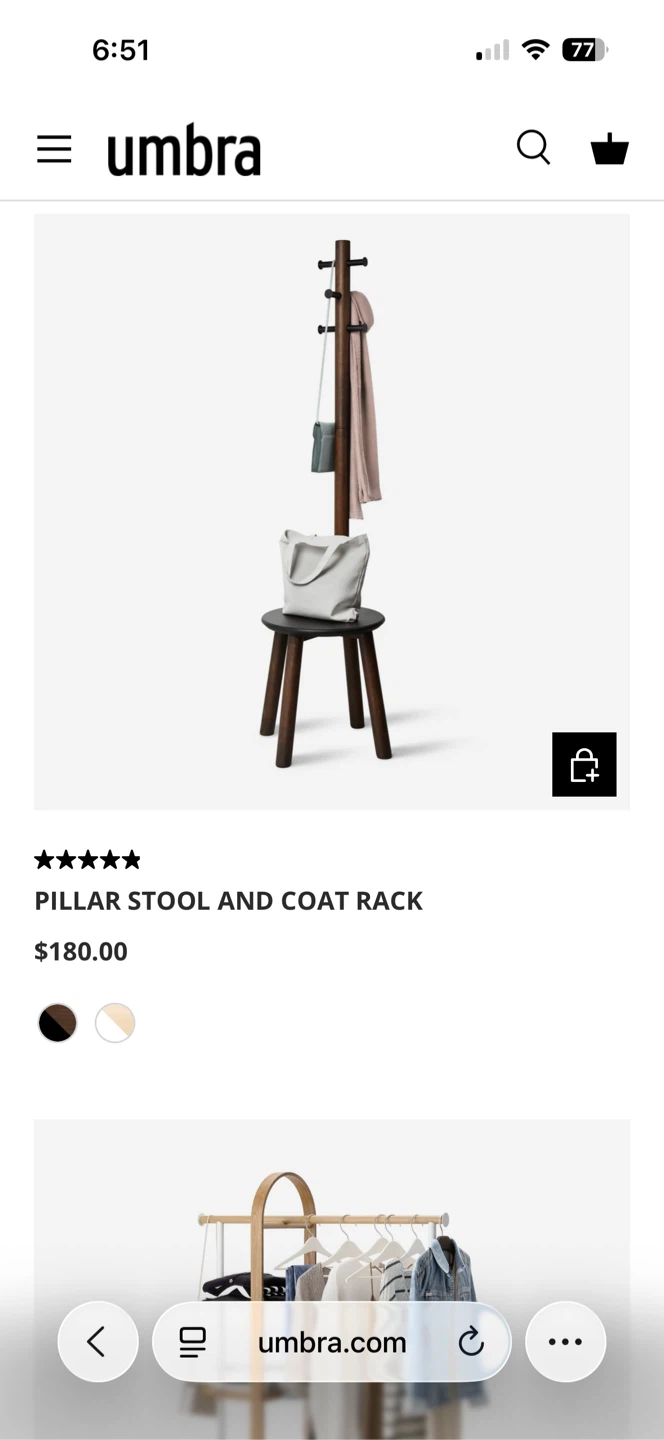Open the Pillar Stool and Coat Rack product
664x1440 pixels.
(x=331, y=511)
